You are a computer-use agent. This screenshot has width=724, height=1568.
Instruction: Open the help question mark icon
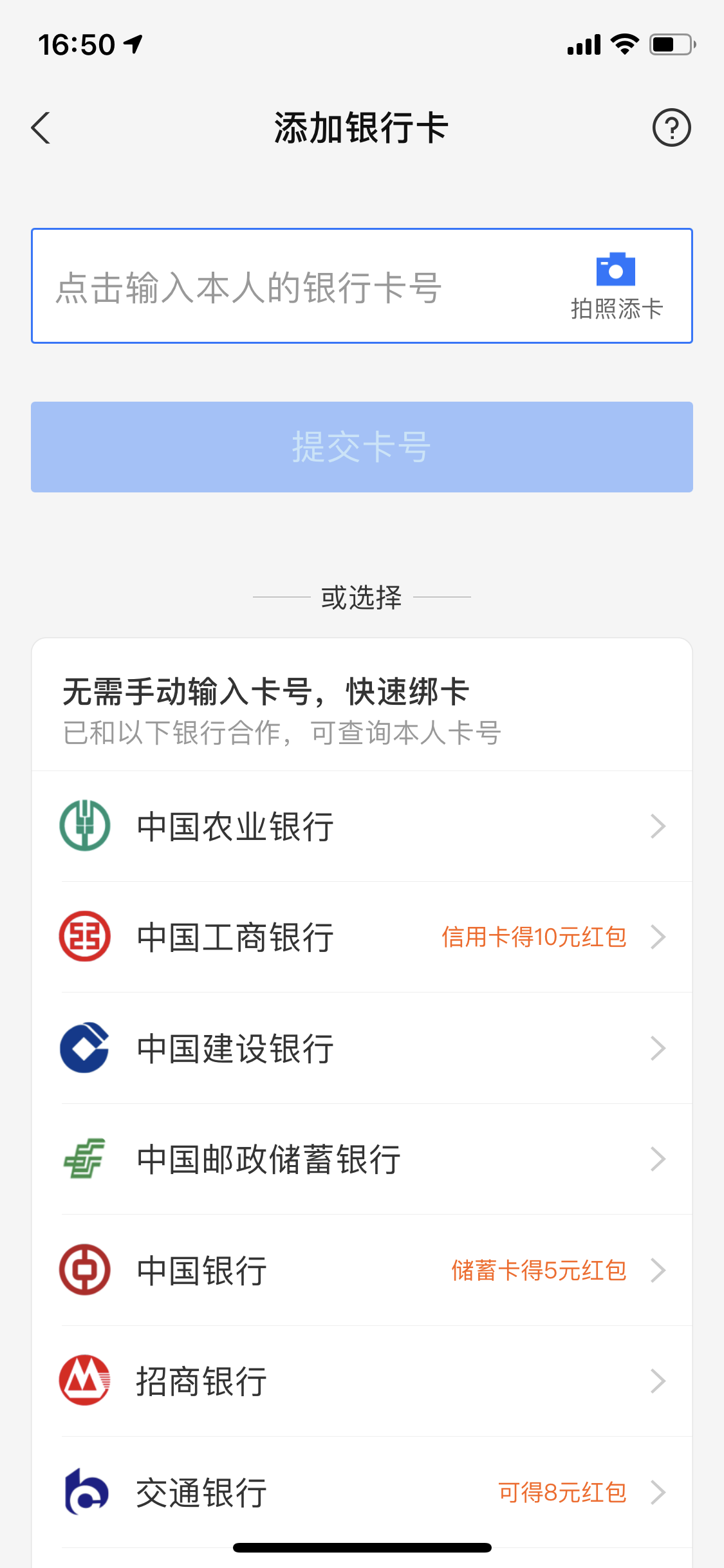pos(671,127)
